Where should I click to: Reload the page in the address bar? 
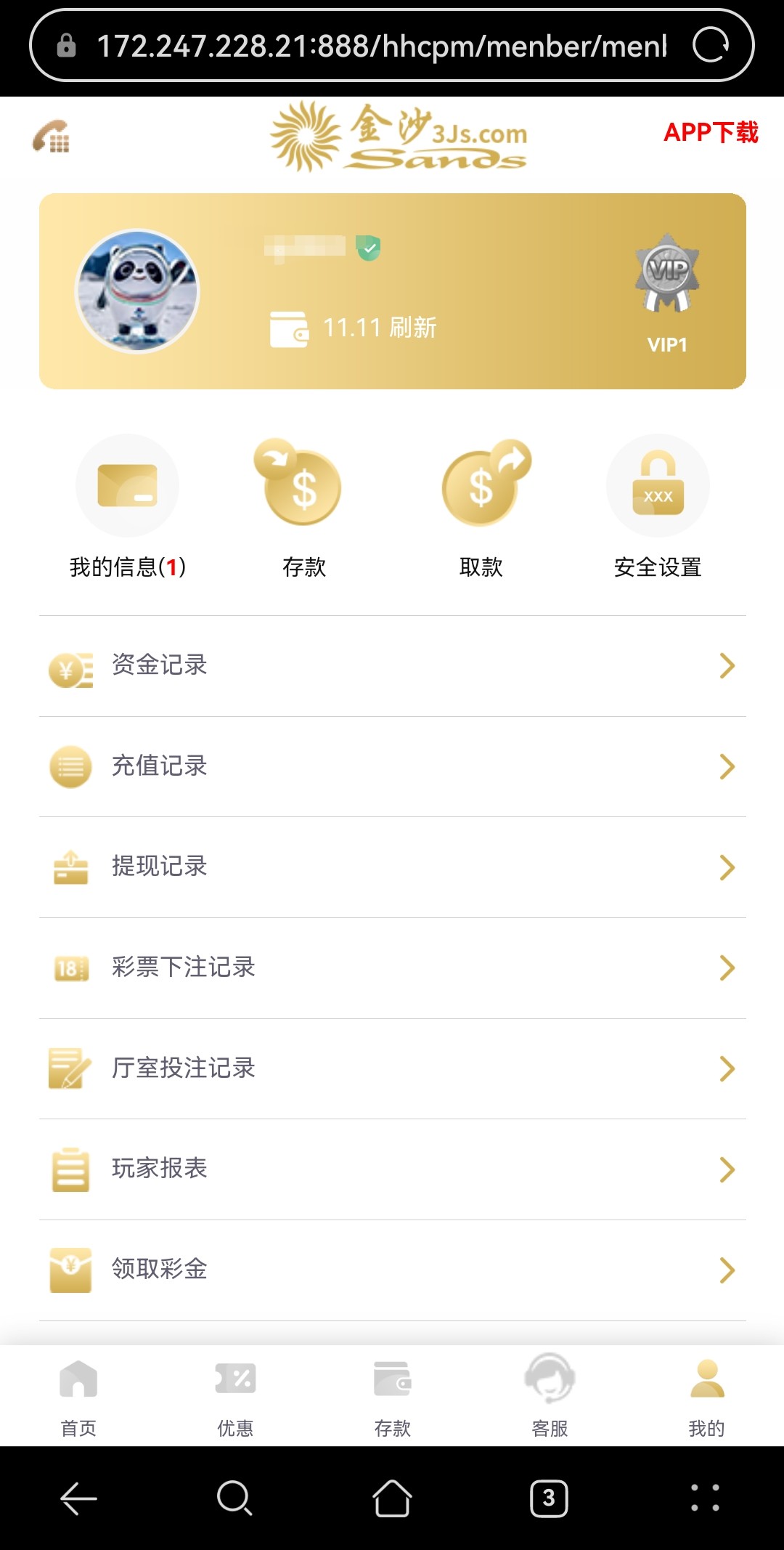(x=710, y=45)
